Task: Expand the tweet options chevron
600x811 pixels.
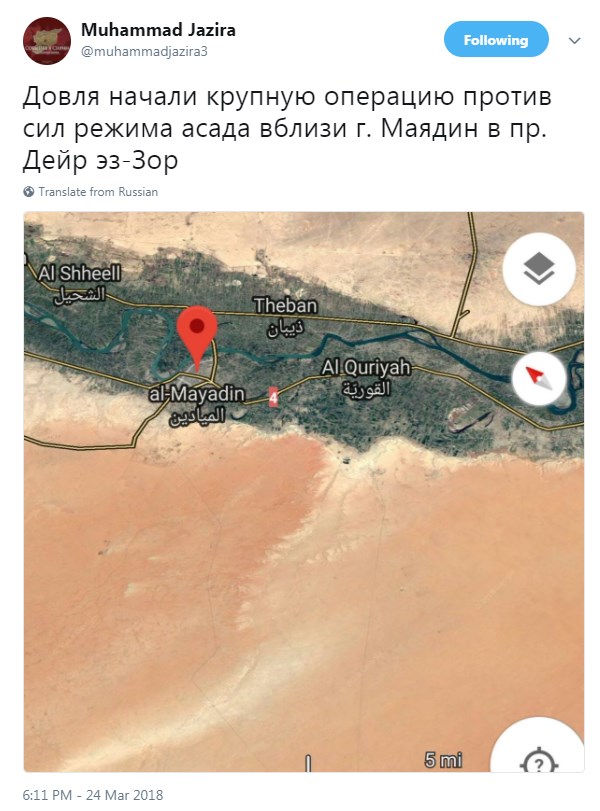Action: click(574, 41)
